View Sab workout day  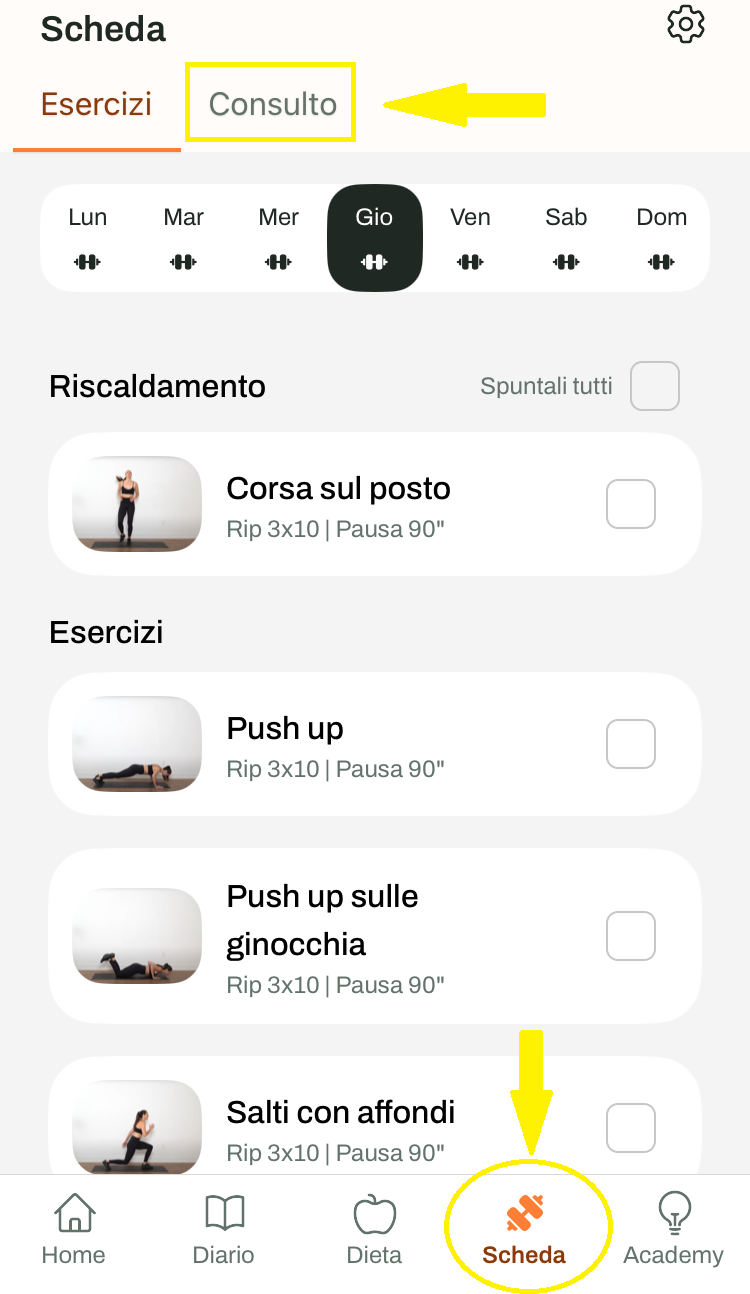566,238
